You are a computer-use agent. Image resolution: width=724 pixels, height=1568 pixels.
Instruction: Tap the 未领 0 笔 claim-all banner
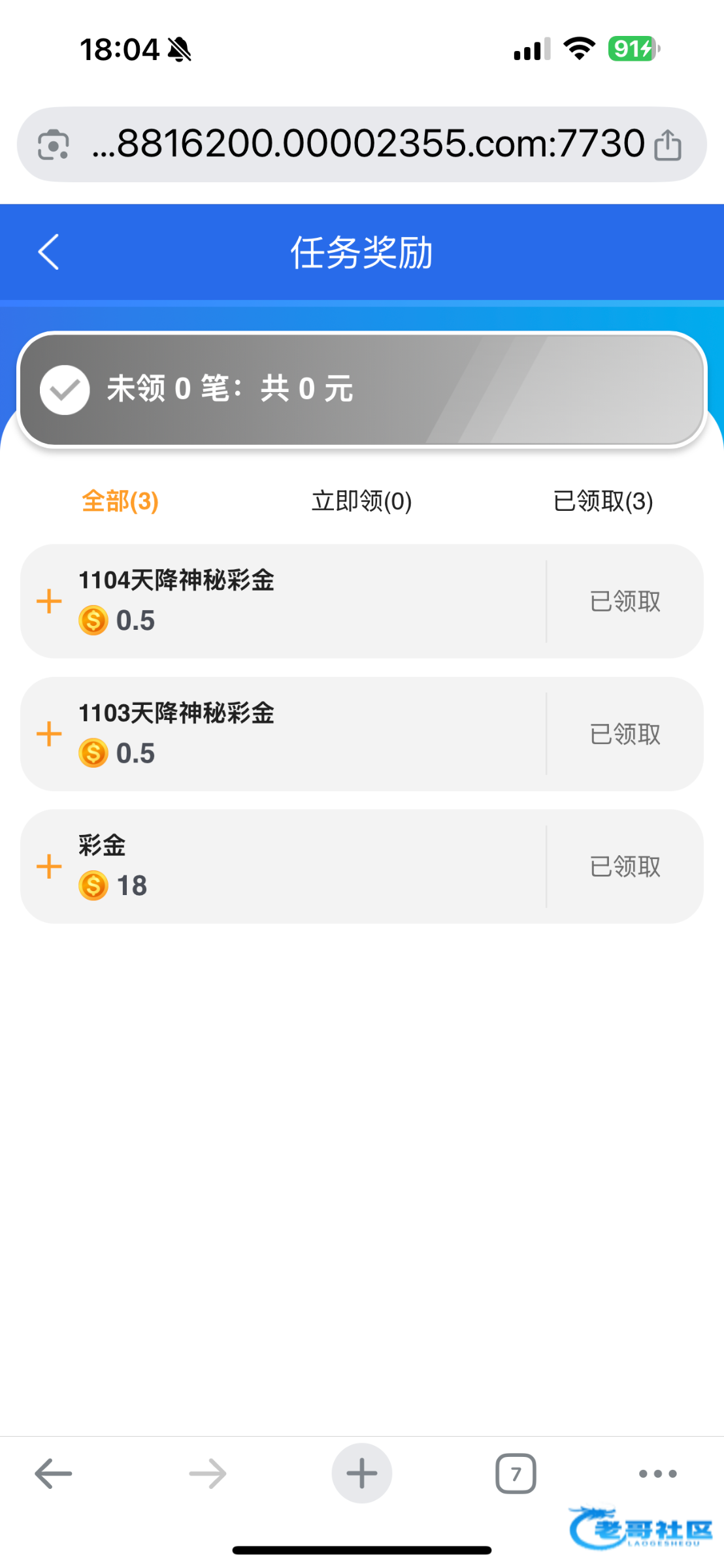pos(361,389)
